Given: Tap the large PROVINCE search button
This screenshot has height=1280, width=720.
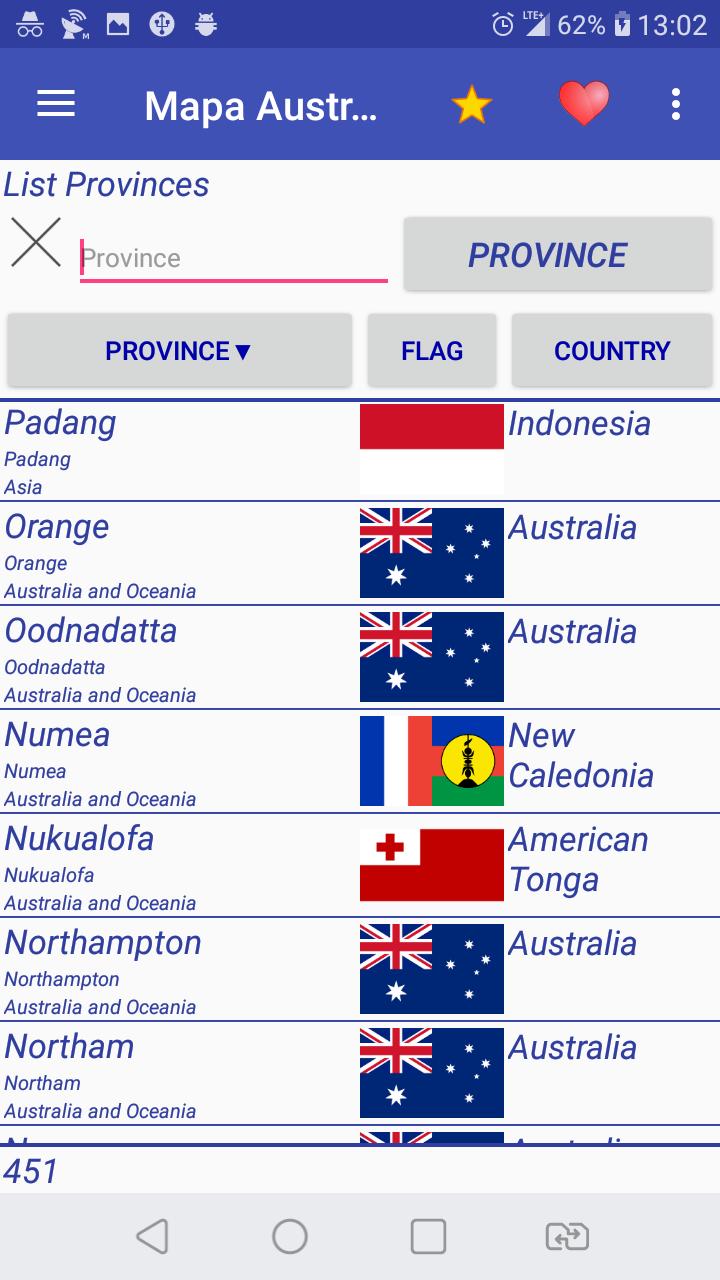Looking at the screenshot, I should tap(558, 255).
